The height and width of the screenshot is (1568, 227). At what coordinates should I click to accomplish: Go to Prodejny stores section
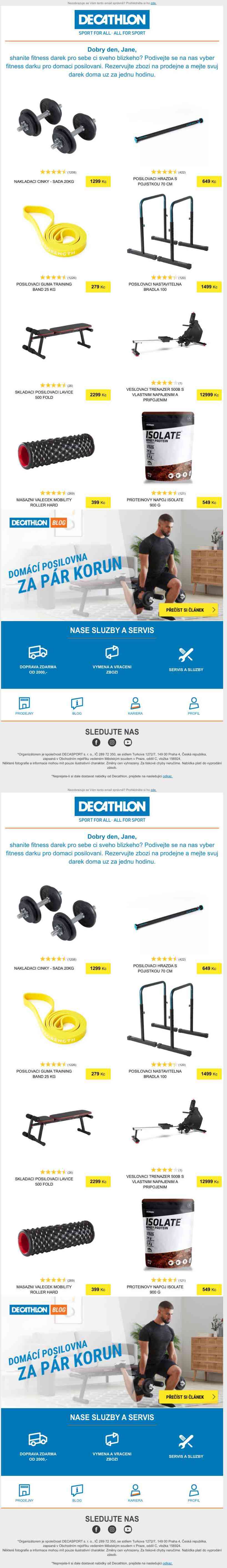(x=24, y=706)
